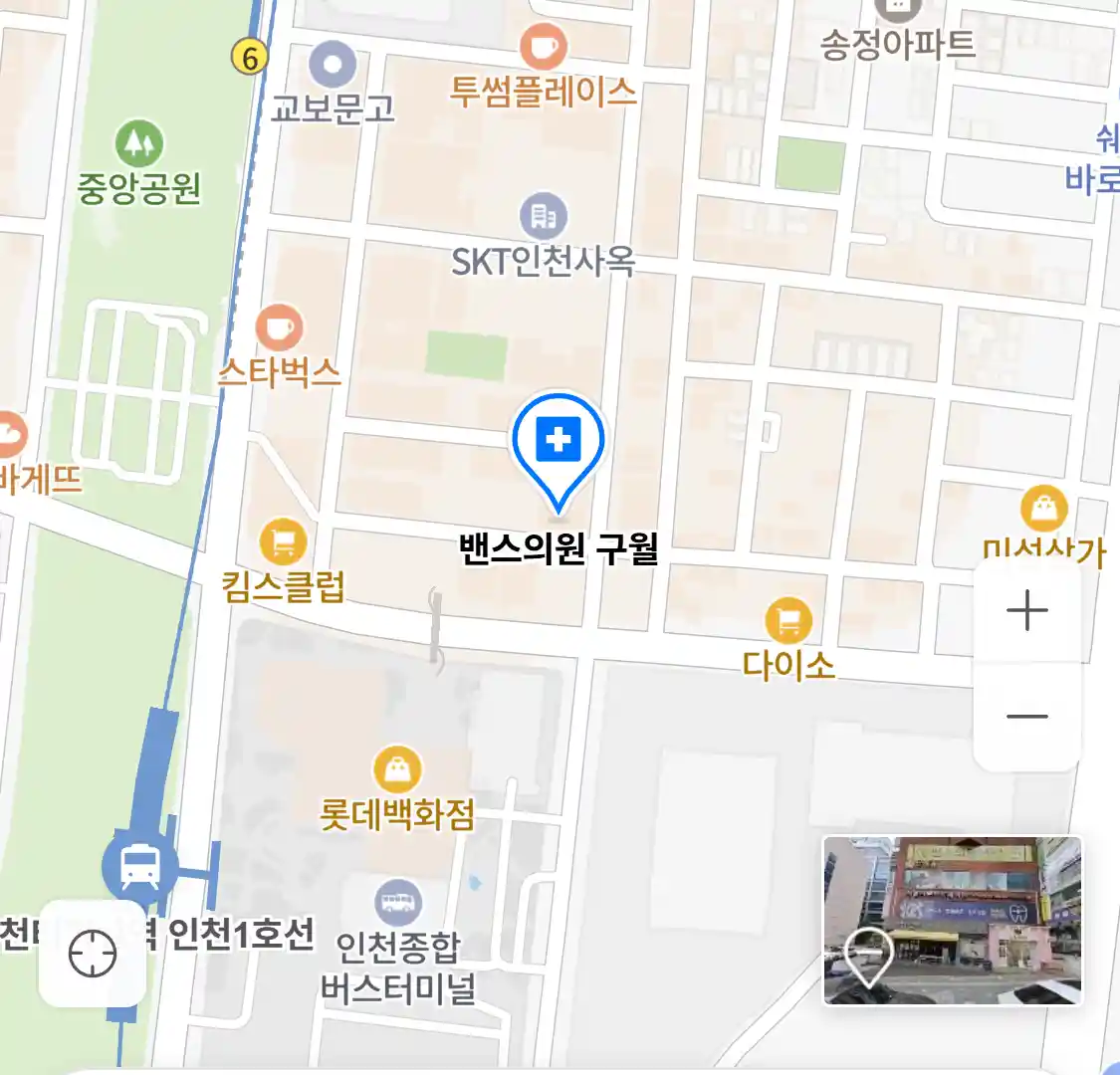This screenshot has width=1120, height=1075.
Task: Open the 인천1호선 subway station marker
Action: (140, 865)
